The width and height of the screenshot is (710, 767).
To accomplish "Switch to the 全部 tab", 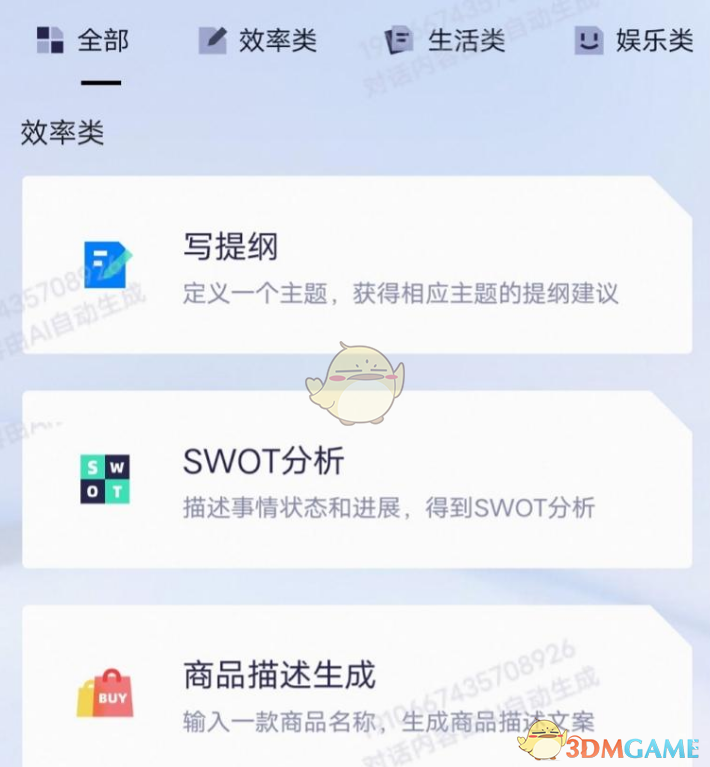I will tap(84, 41).
